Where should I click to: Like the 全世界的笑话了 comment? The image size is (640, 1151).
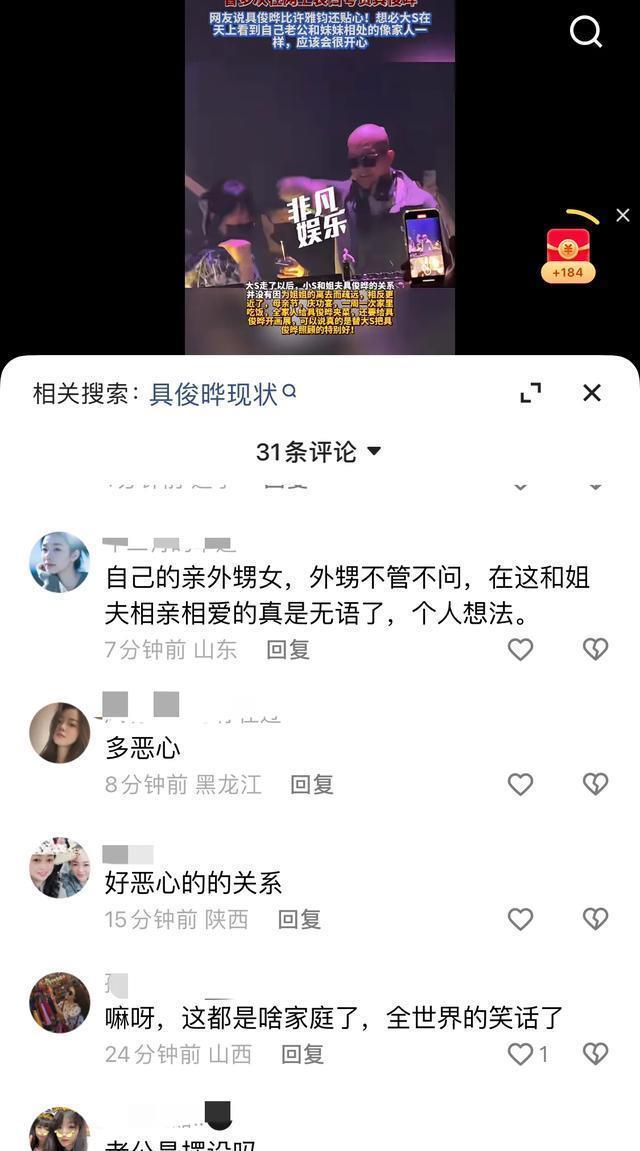click(521, 1054)
